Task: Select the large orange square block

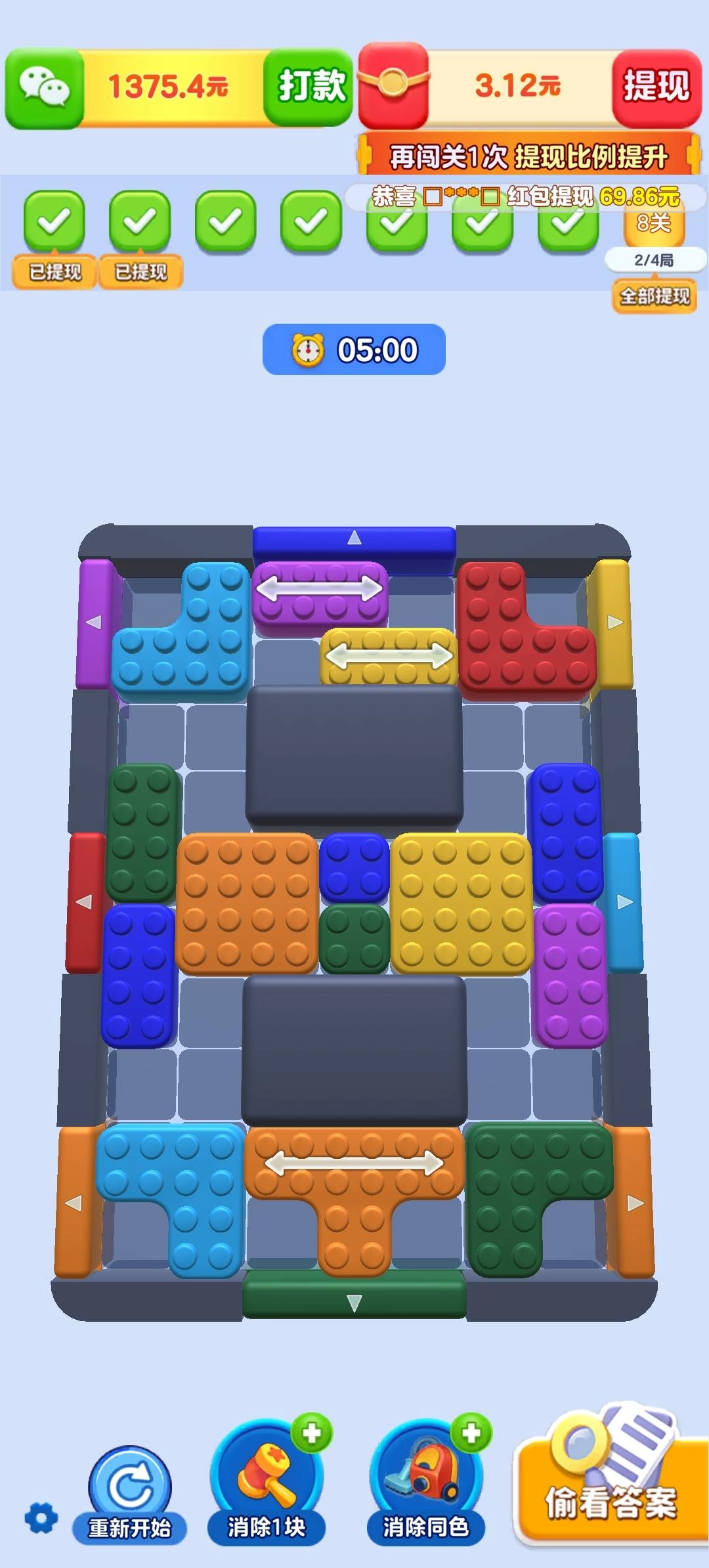Action: [247, 903]
